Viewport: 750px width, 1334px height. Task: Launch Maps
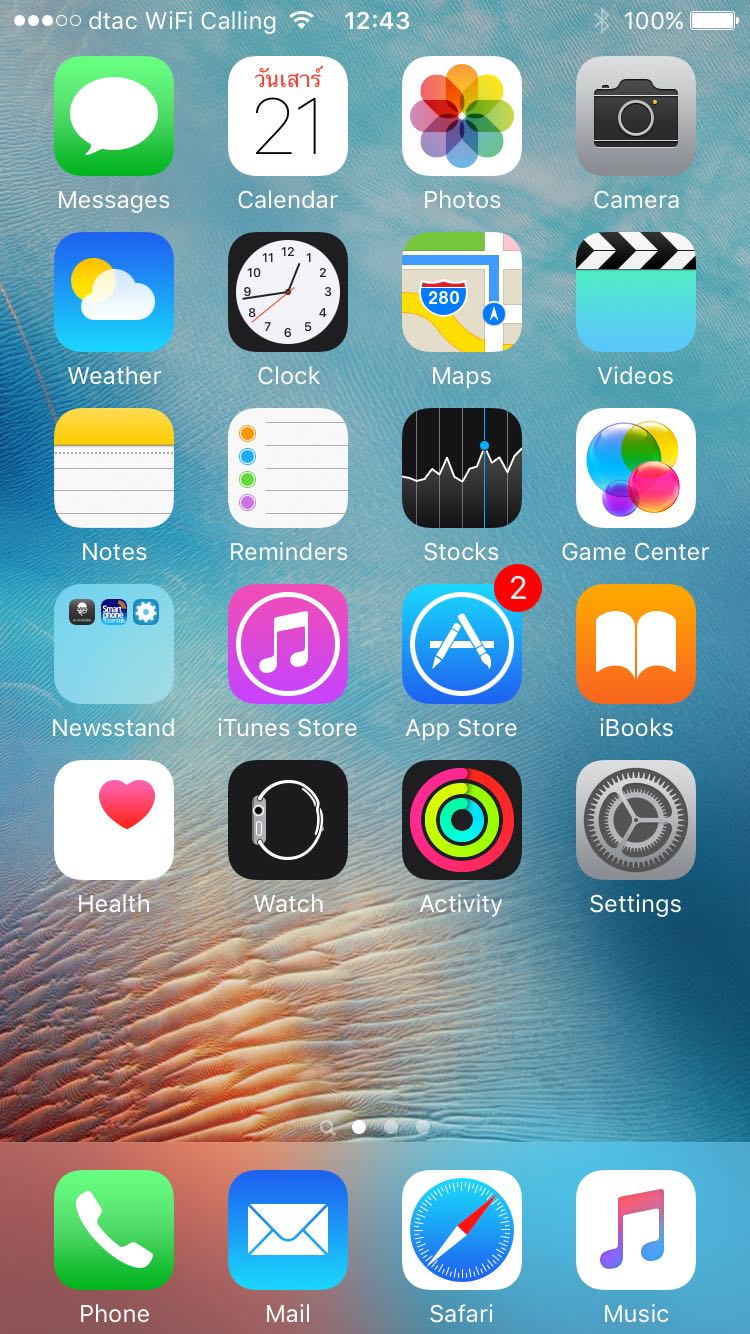click(x=462, y=292)
